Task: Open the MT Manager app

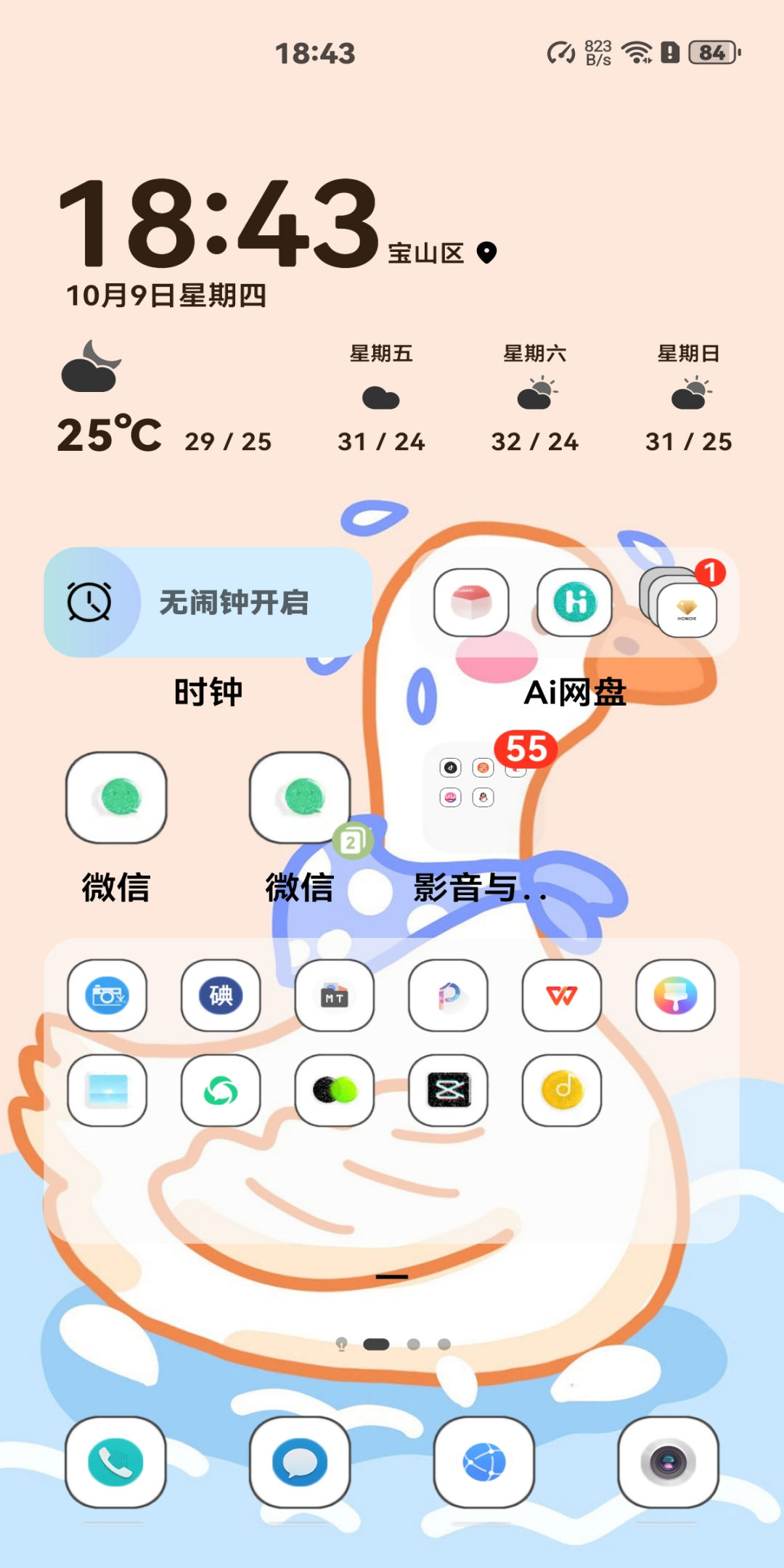Action: 335,995
